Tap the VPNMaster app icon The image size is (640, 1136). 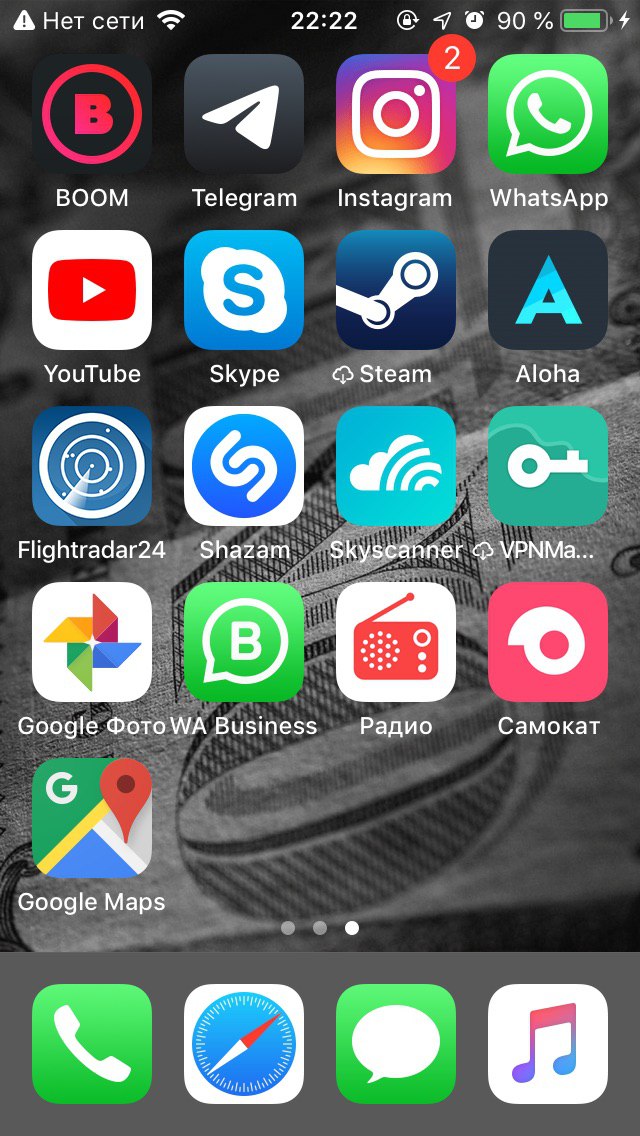point(548,466)
